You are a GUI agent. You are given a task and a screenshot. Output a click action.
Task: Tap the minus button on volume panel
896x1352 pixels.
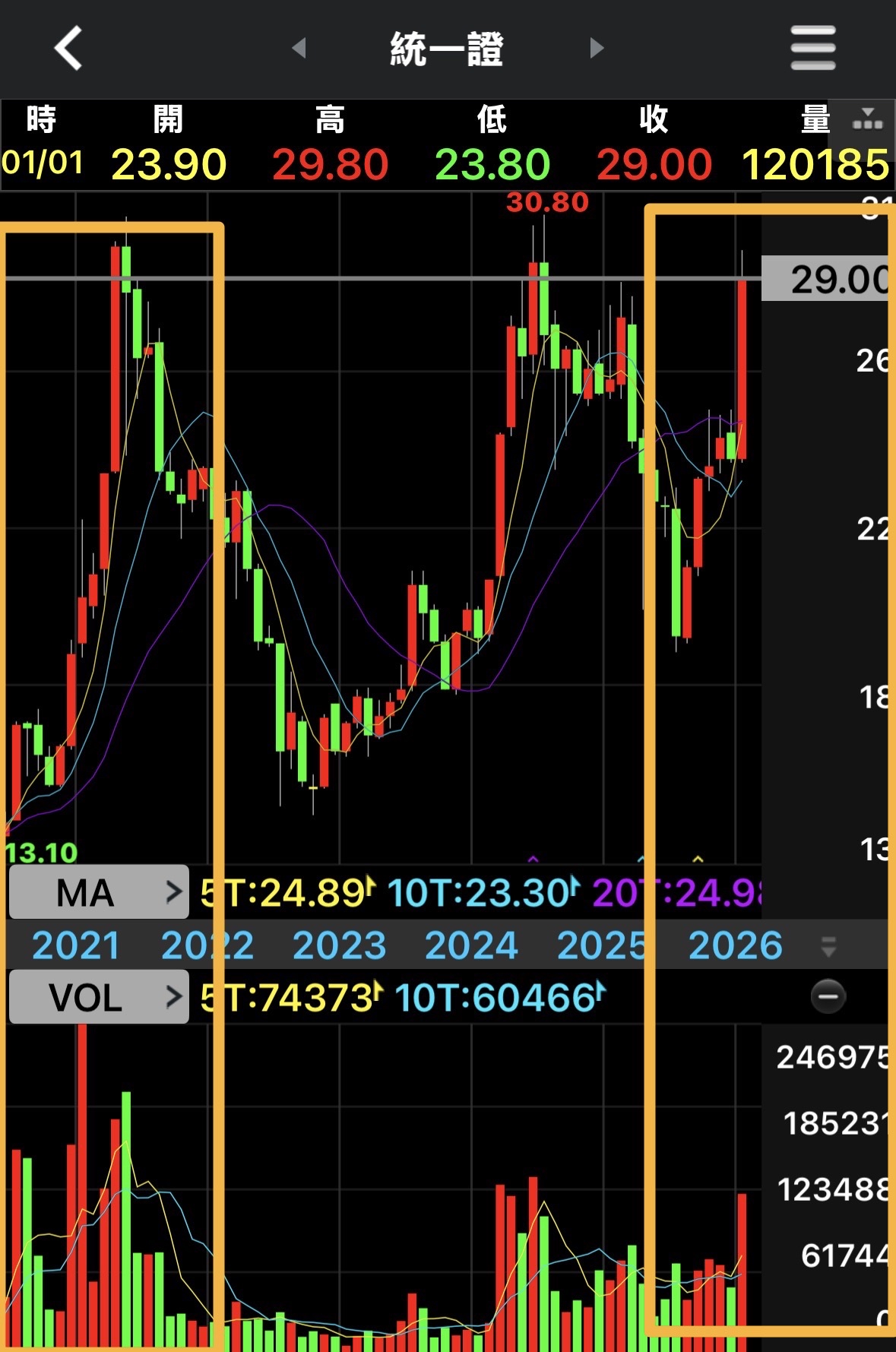(x=828, y=996)
